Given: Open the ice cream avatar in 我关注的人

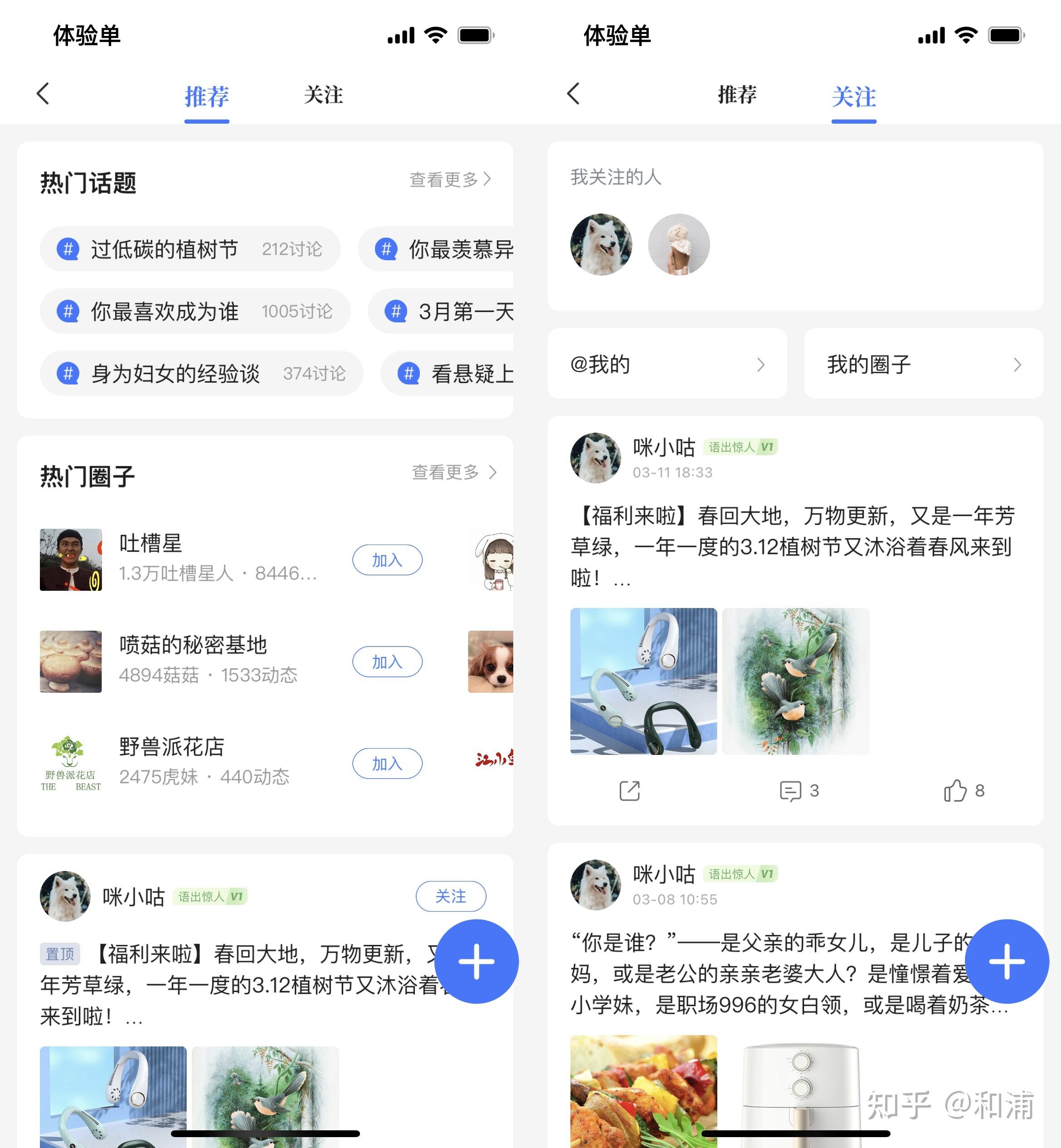Looking at the screenshot, I should [679, 244].
